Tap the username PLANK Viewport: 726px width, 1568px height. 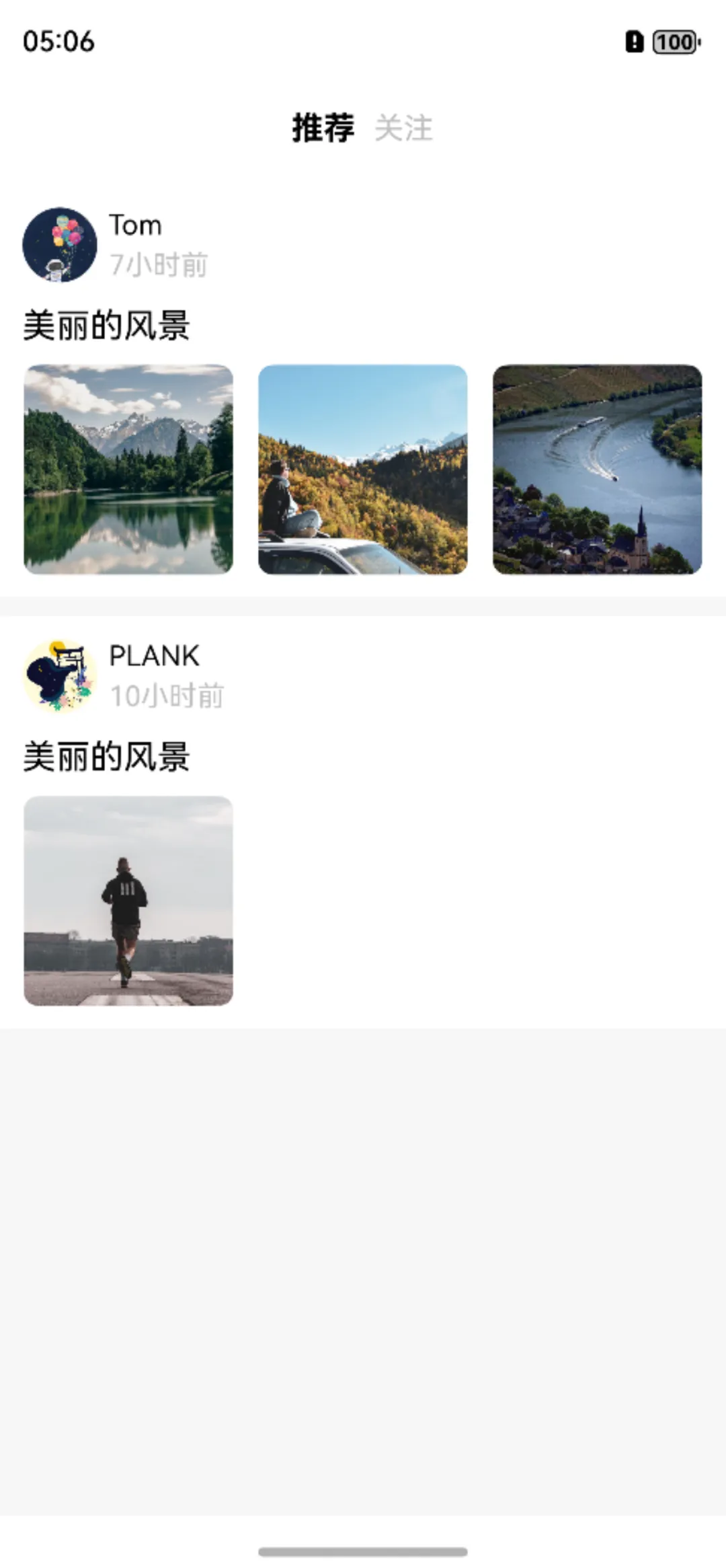153,655
